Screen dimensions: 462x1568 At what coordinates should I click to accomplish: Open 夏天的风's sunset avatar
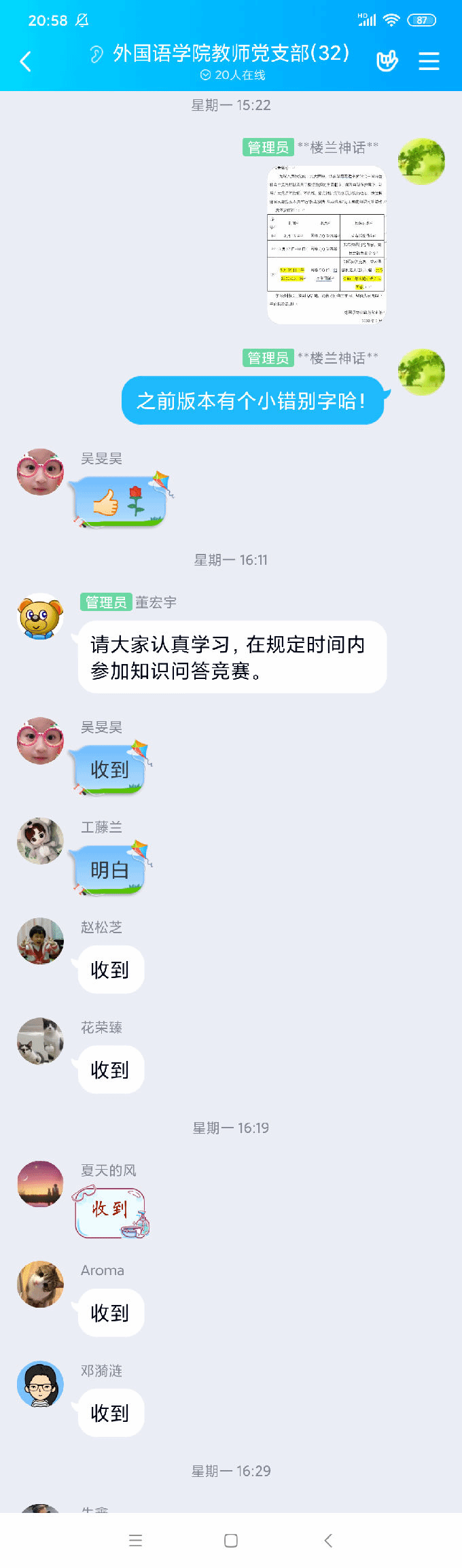[40, 1183]
